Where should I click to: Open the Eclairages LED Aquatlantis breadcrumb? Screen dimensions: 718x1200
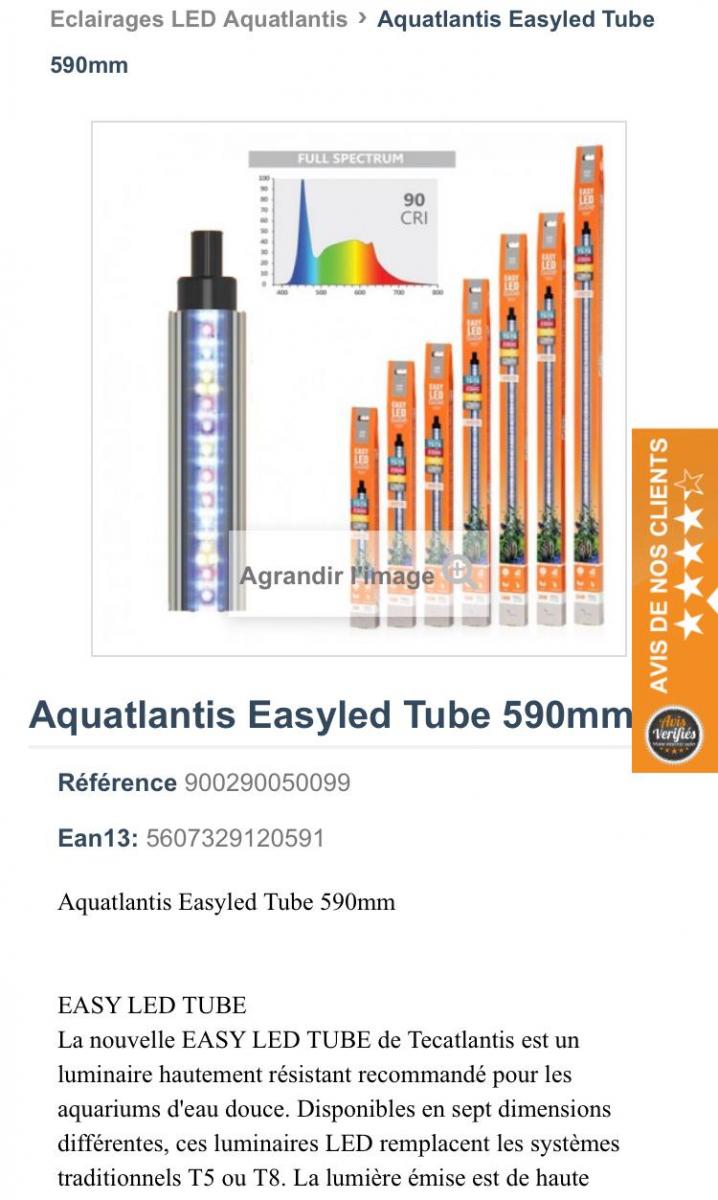tap(198, 19)
